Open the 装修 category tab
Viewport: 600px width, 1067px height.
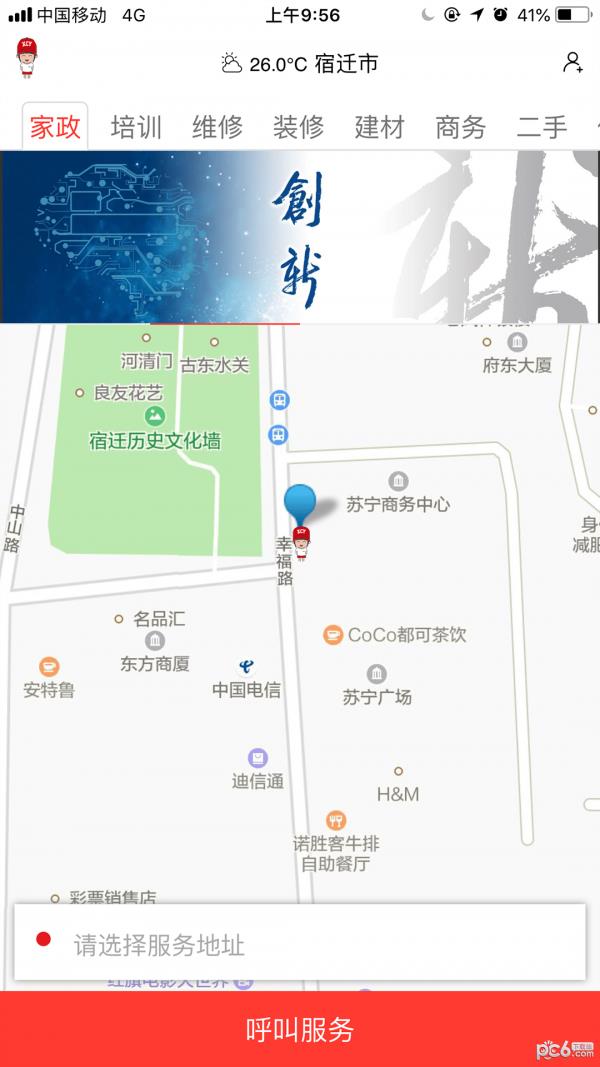298,127
